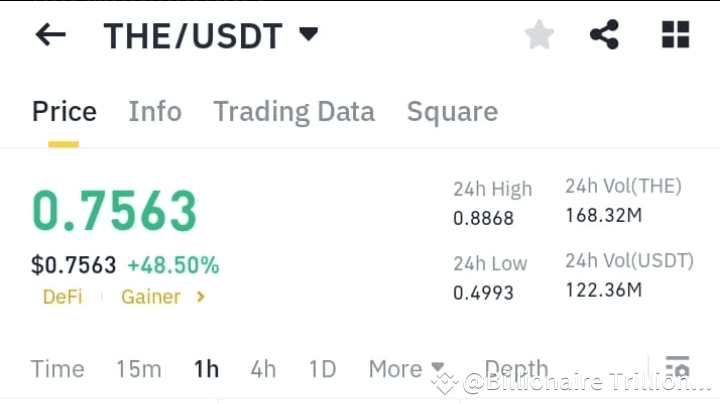Add THE/USDT to favorites
Screen dimensions: 720x404
point(539,35)
